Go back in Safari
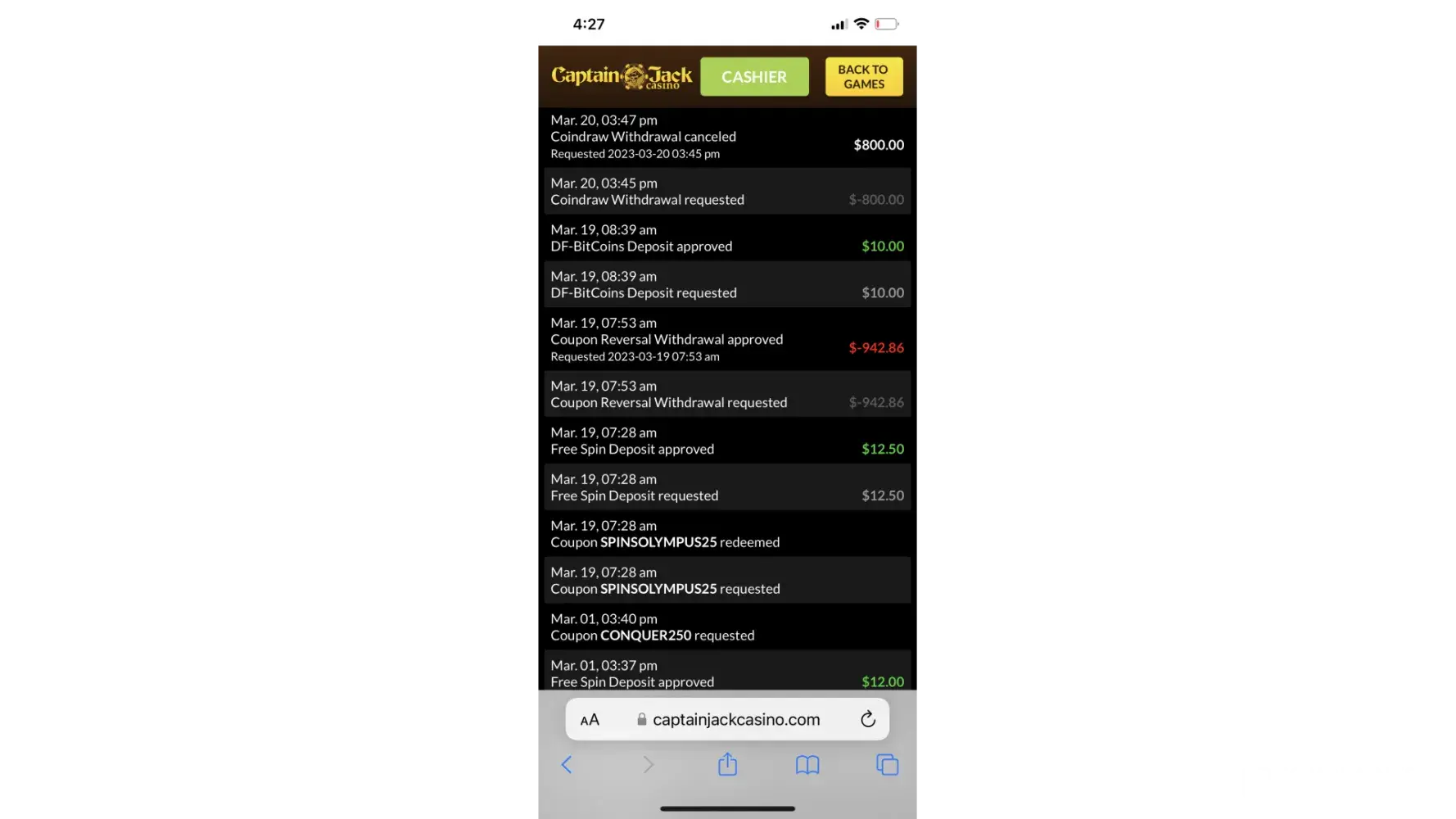This screenshot has height=819, width=1456. pos(567,765)
